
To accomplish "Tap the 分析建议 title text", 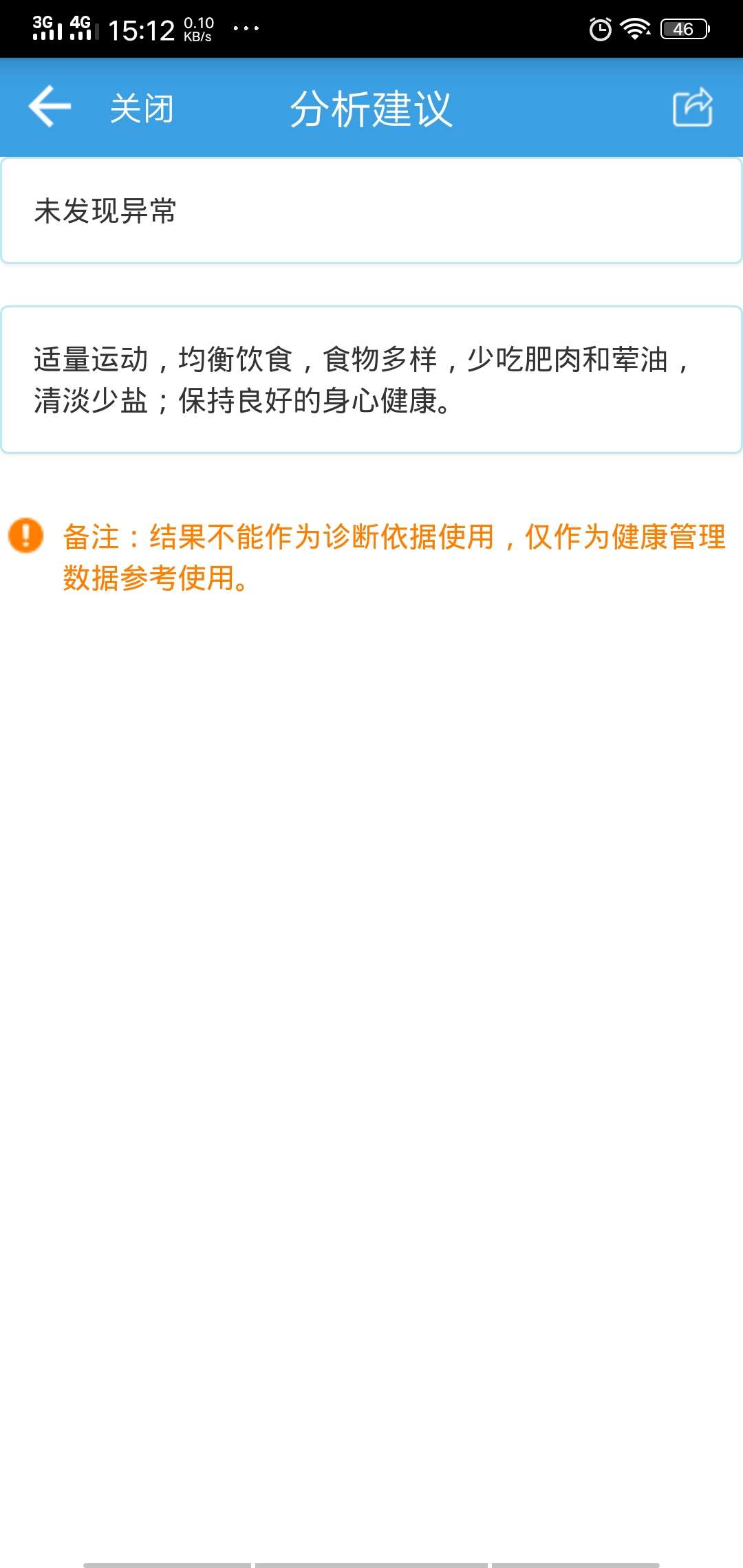I will [x=371, y=108].
